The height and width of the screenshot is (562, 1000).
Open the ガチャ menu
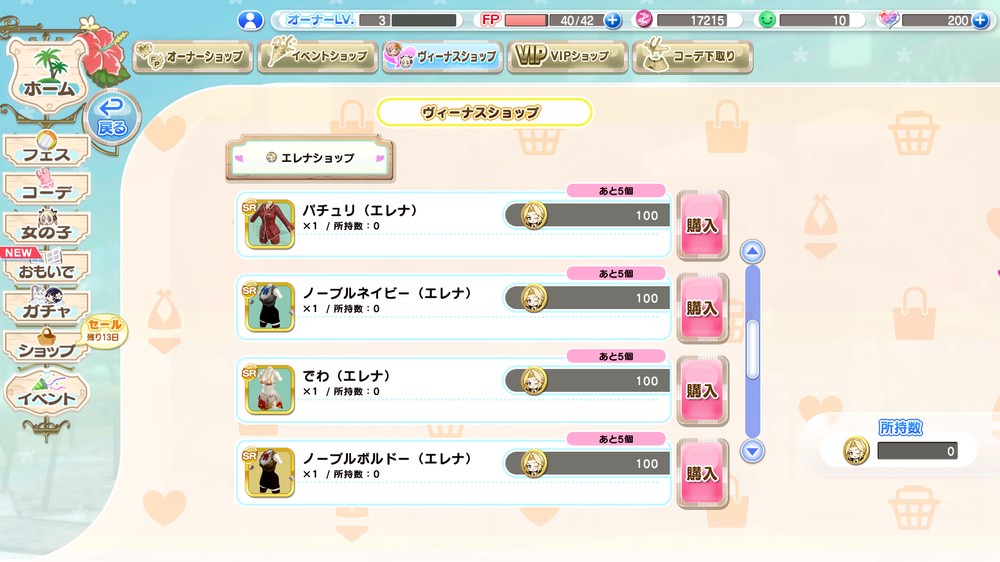[x=47, y=309]
